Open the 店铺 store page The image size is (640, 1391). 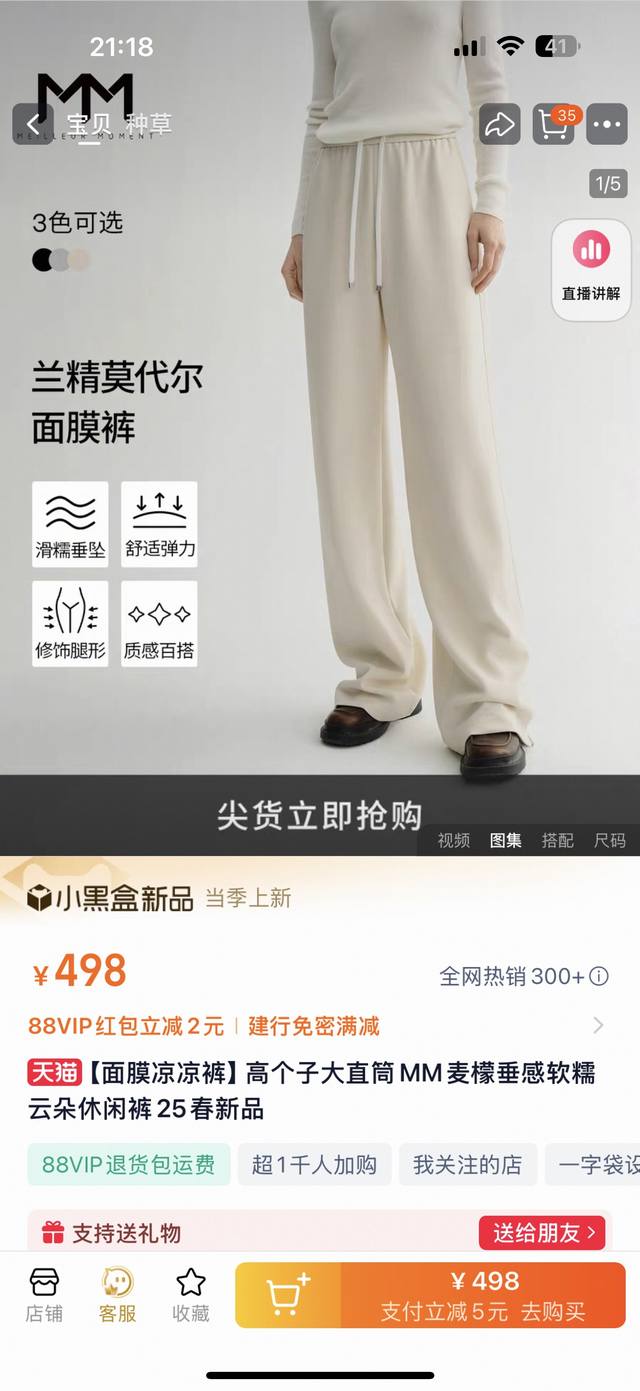coord(44,1295)
